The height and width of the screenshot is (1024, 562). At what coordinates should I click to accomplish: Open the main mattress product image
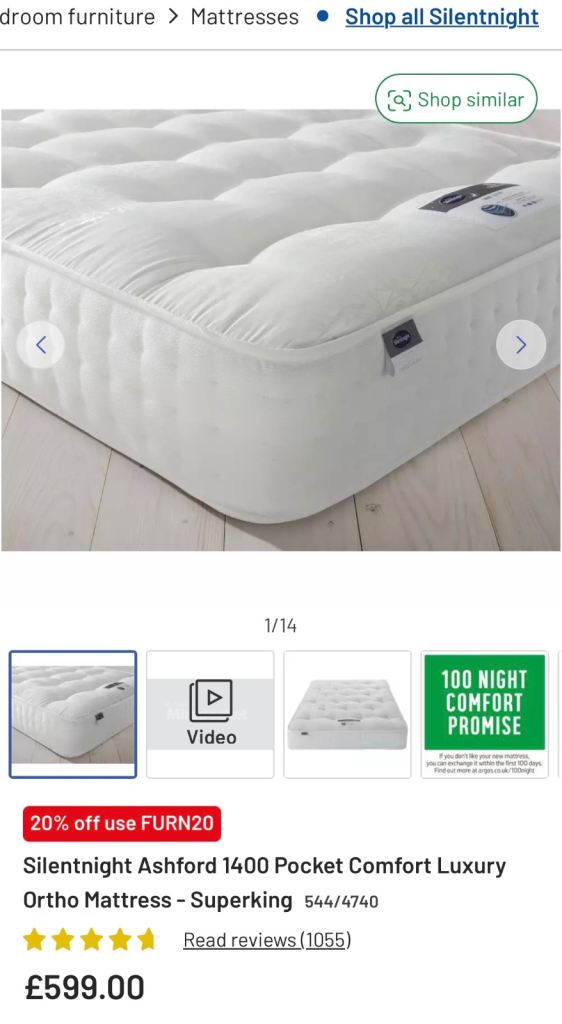coord(281,330)
